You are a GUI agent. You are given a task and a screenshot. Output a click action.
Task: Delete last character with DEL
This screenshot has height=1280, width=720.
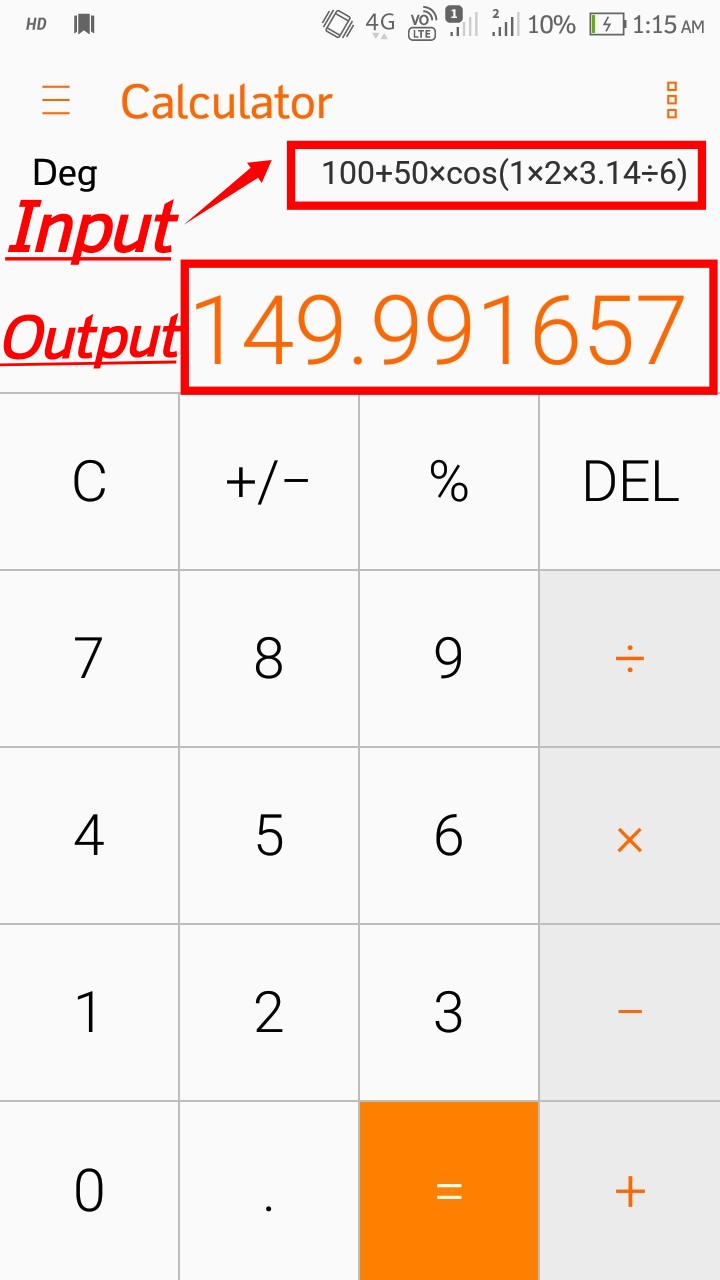tap(630, 482)
